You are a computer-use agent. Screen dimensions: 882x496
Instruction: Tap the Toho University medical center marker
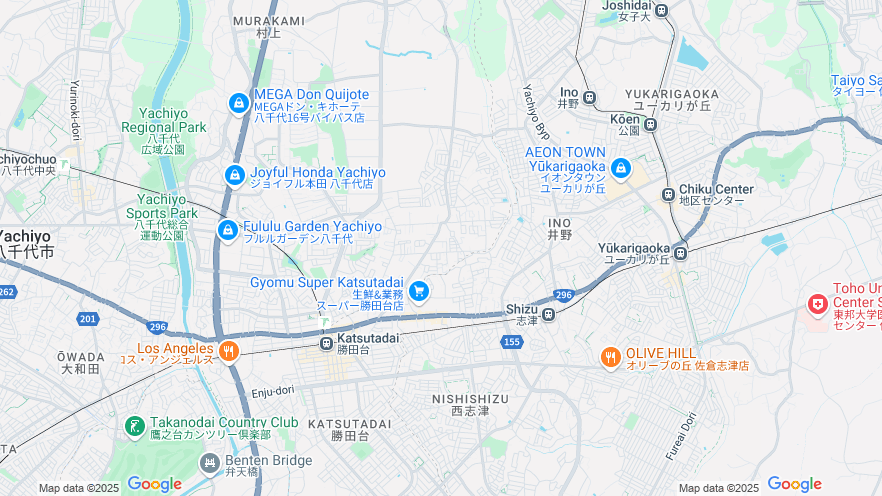pos(818,302)
